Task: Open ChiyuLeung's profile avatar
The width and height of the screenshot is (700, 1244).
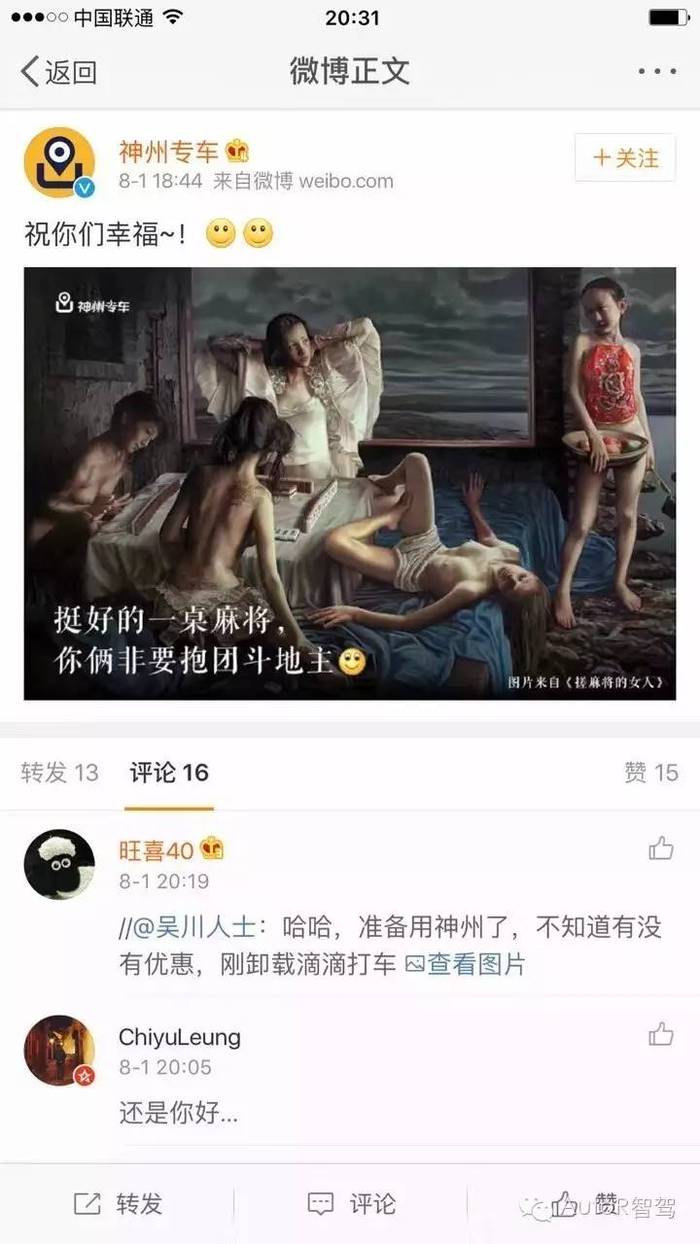Action: point(59,1050)
